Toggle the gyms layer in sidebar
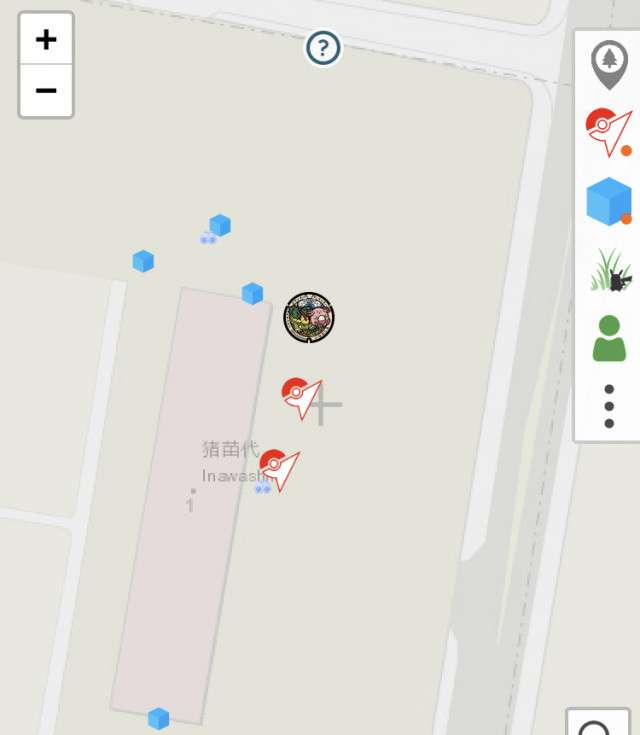Image resolution: width=640 pixels, height=735 pixels. 608,133
